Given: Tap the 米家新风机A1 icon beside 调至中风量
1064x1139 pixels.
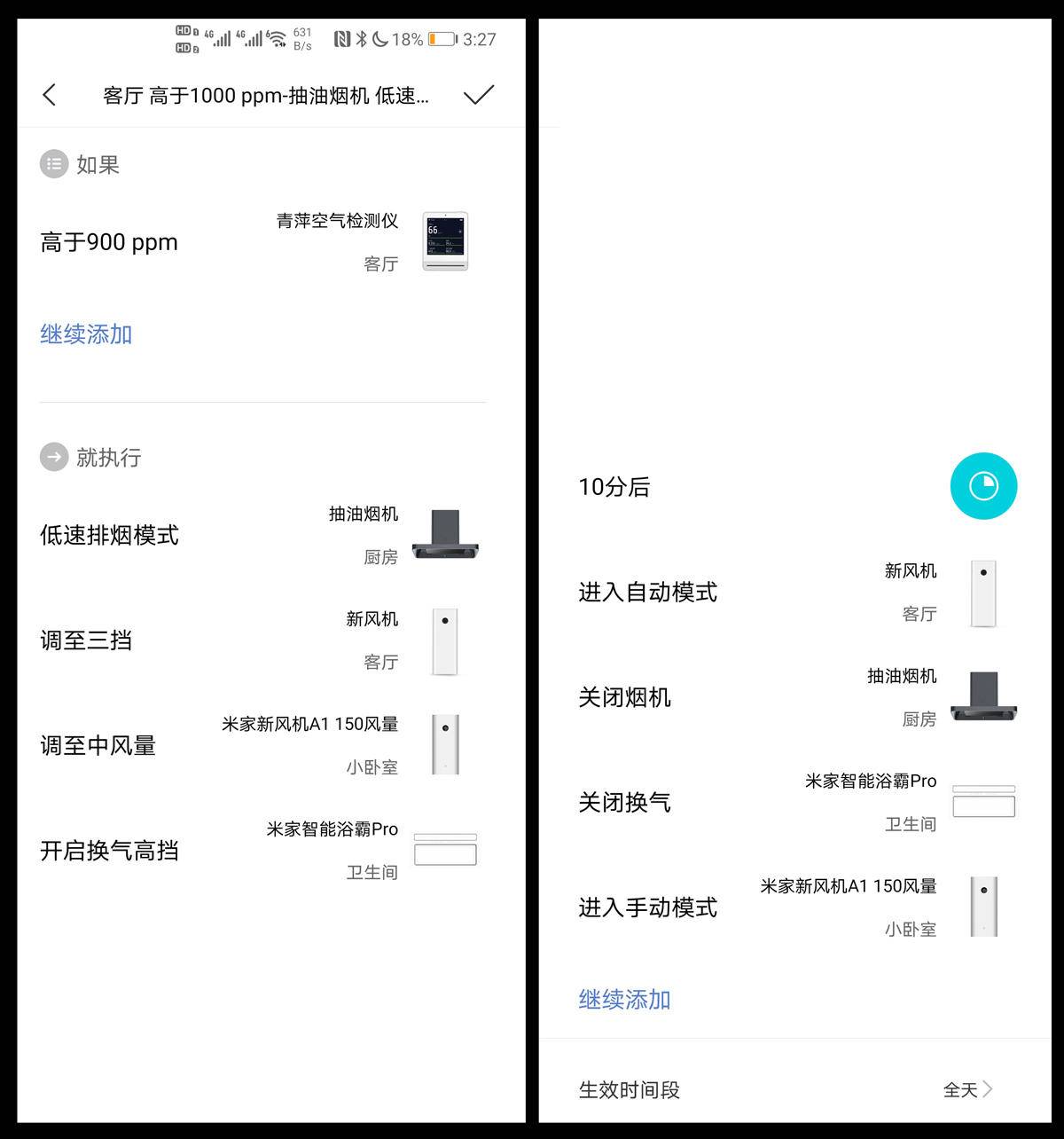Looking at the screenshot, I should tap(444, 743).
